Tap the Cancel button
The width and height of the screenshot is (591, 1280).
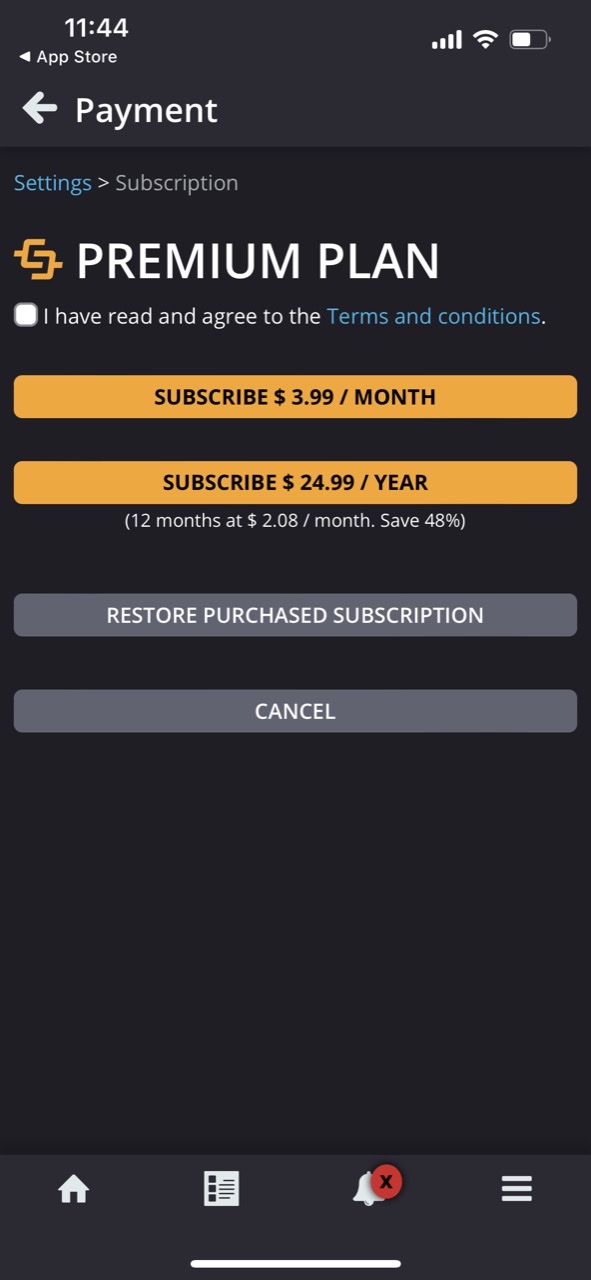point(295,711)
